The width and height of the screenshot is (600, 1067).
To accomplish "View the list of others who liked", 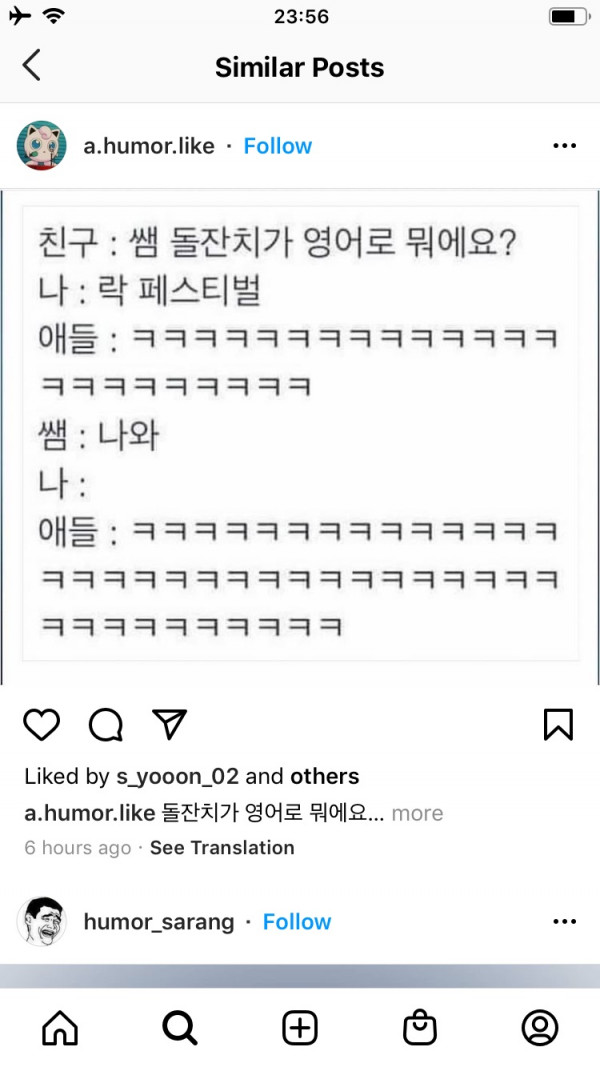I will click(324, 776).
